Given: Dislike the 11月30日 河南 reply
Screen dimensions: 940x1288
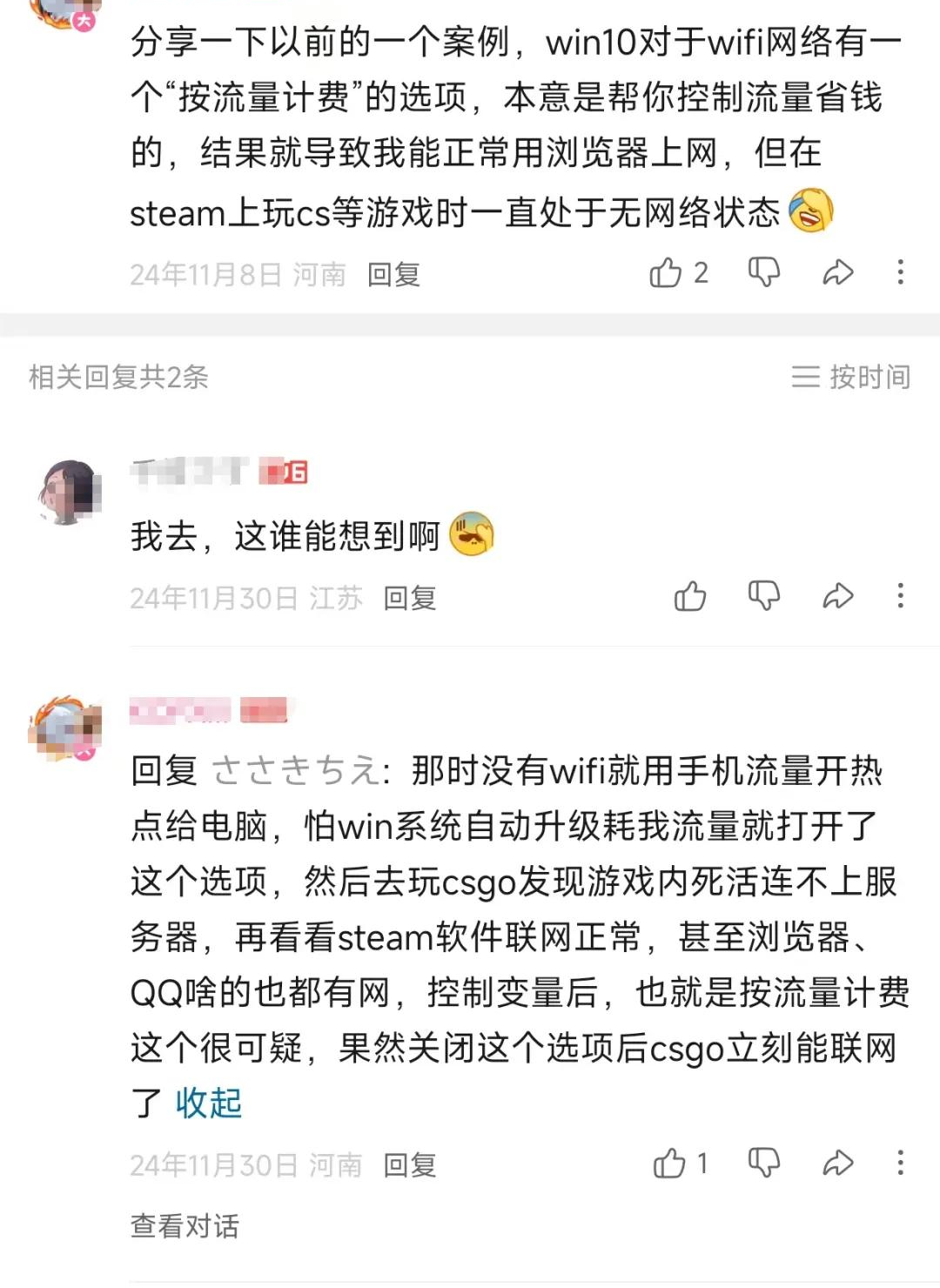Looking at the screenshot, I should pyautogui.click(x=764, y=1163).
